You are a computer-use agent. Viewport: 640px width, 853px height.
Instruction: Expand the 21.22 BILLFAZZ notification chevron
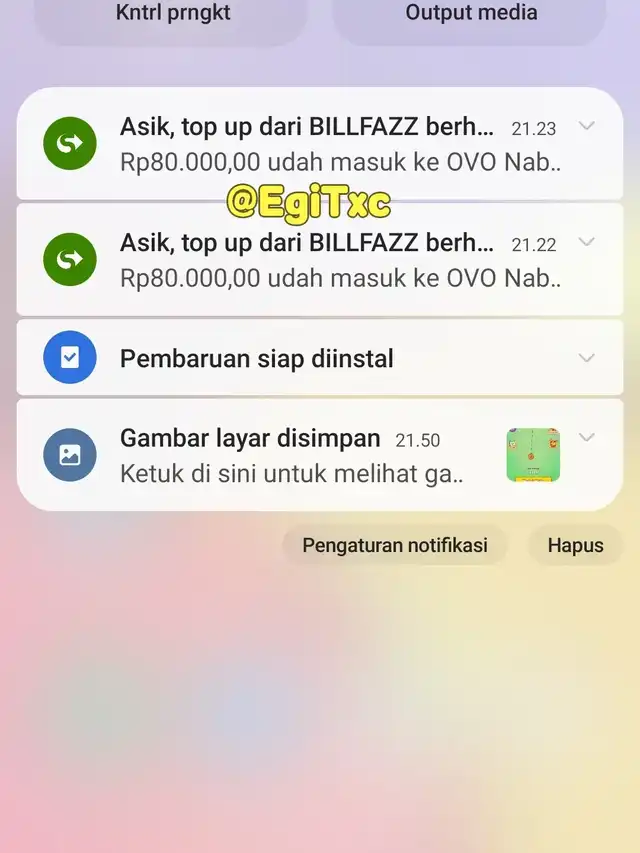(586, 242)
